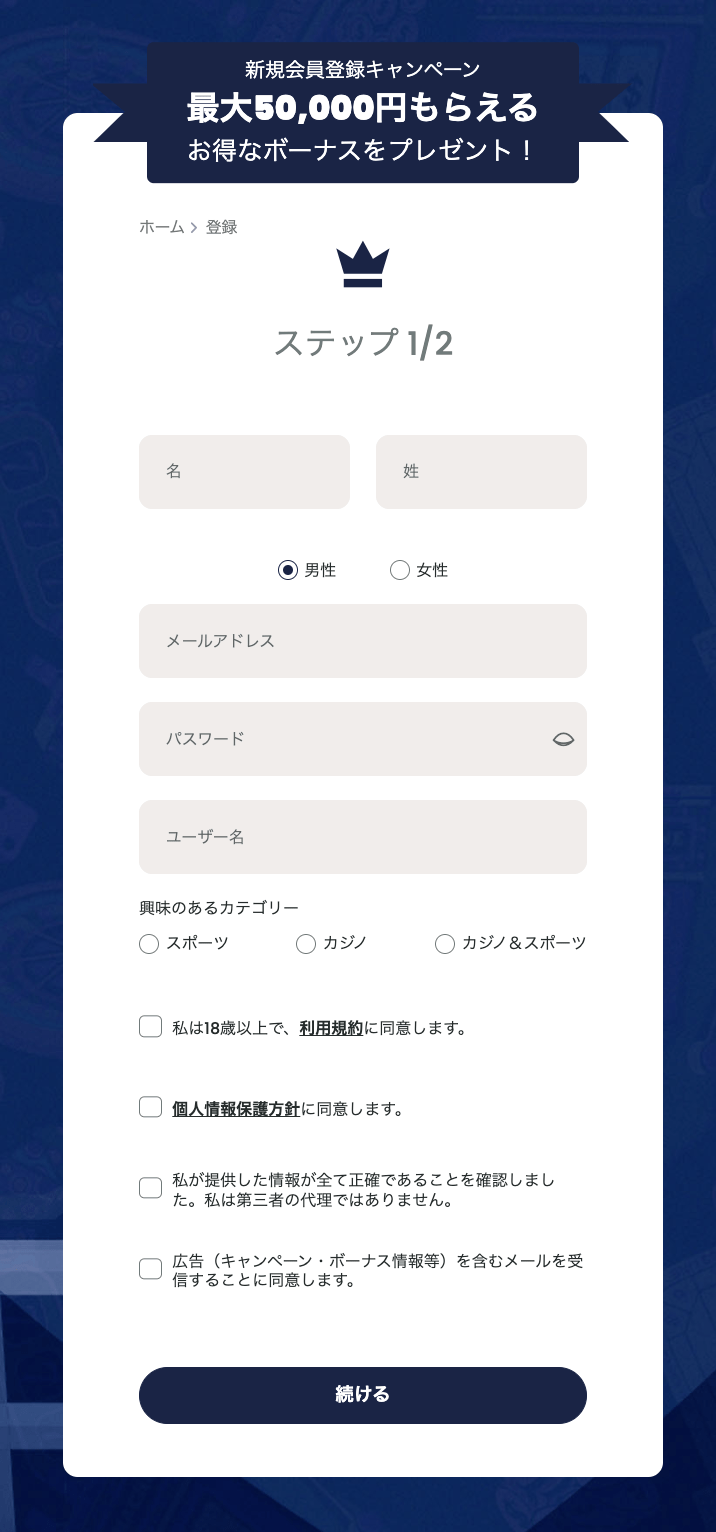
Task: Tap the 姓 last name field
Action: (x=481, y=471)
